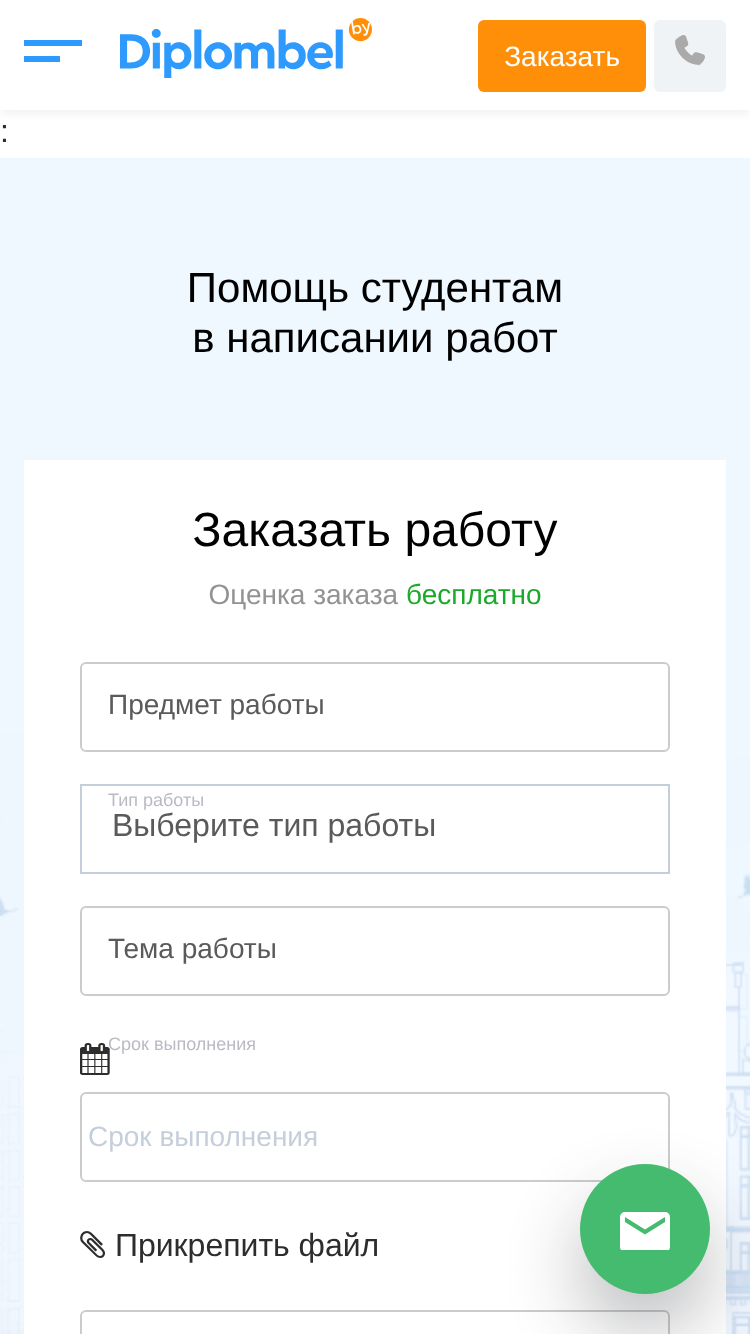The height and width of the screenshot is (1334, 750).
Task: Open the green mail chat button
Action: pyautogui.click(x=645, y=1229)
